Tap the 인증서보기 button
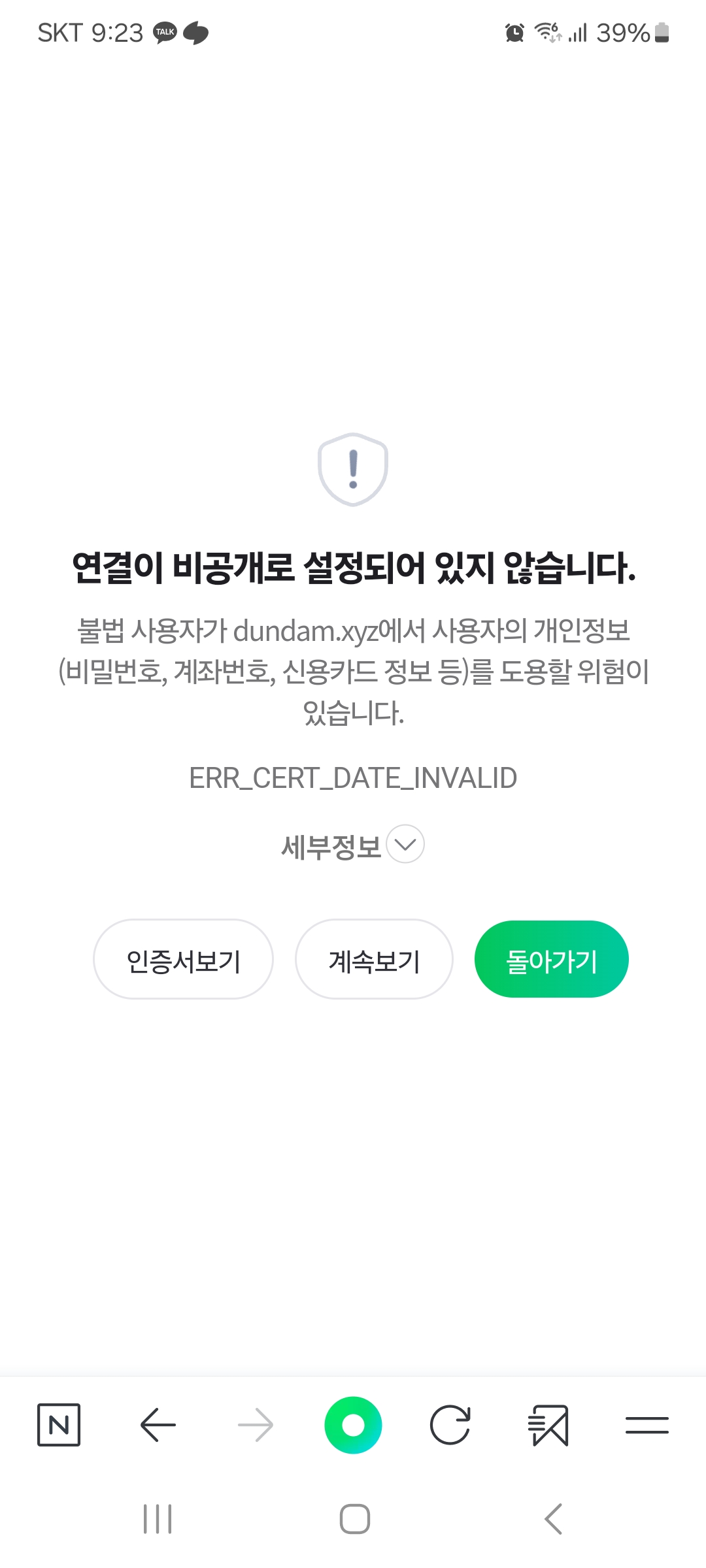The width and height of the screenshot is (706, 1568). 183,960
